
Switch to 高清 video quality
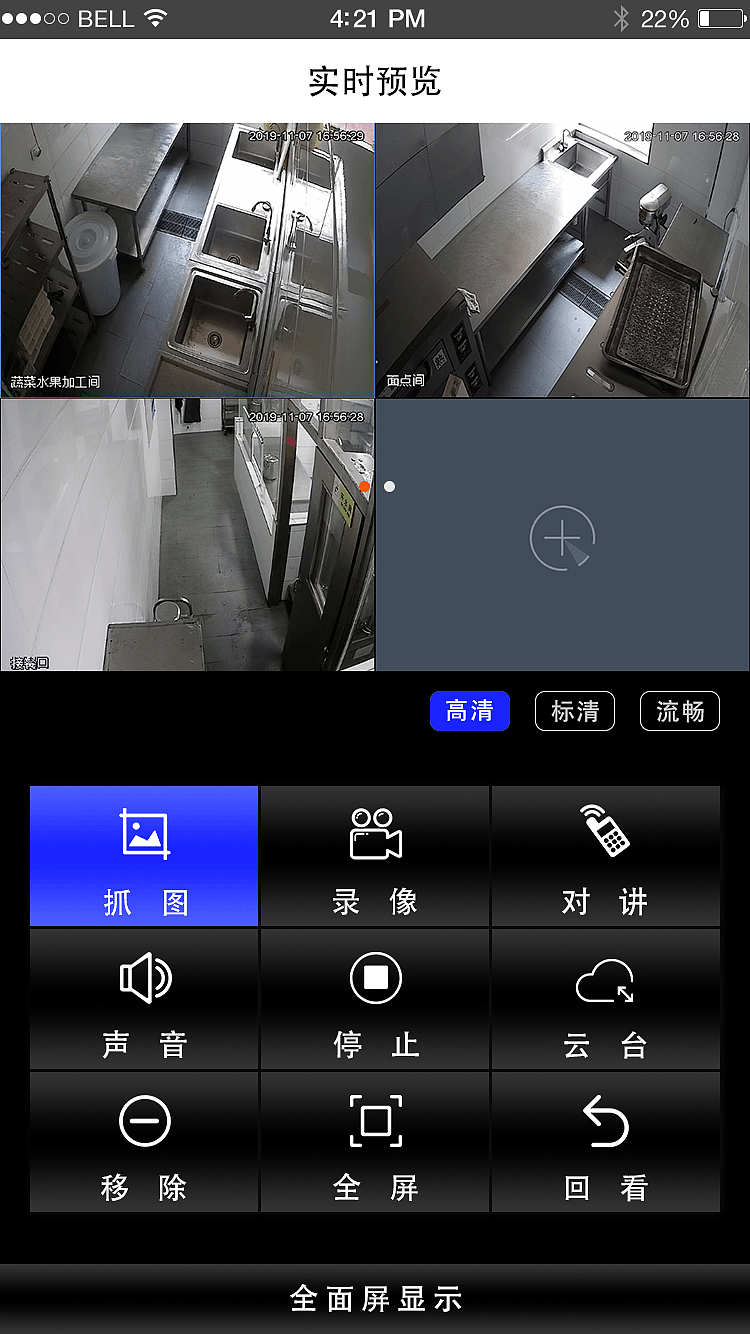(x=469, y=711)
